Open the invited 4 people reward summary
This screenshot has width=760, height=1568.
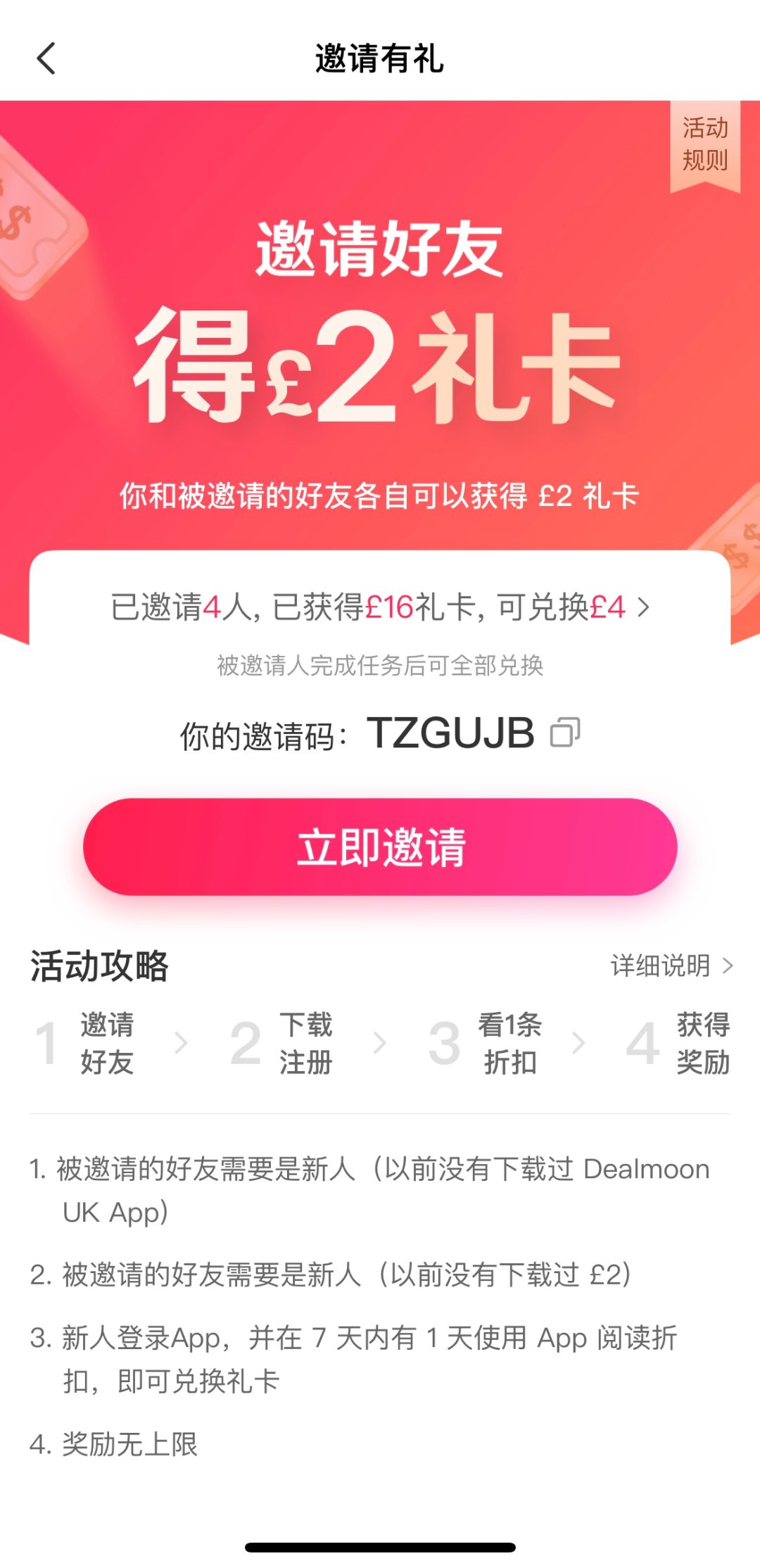point(380,607)
